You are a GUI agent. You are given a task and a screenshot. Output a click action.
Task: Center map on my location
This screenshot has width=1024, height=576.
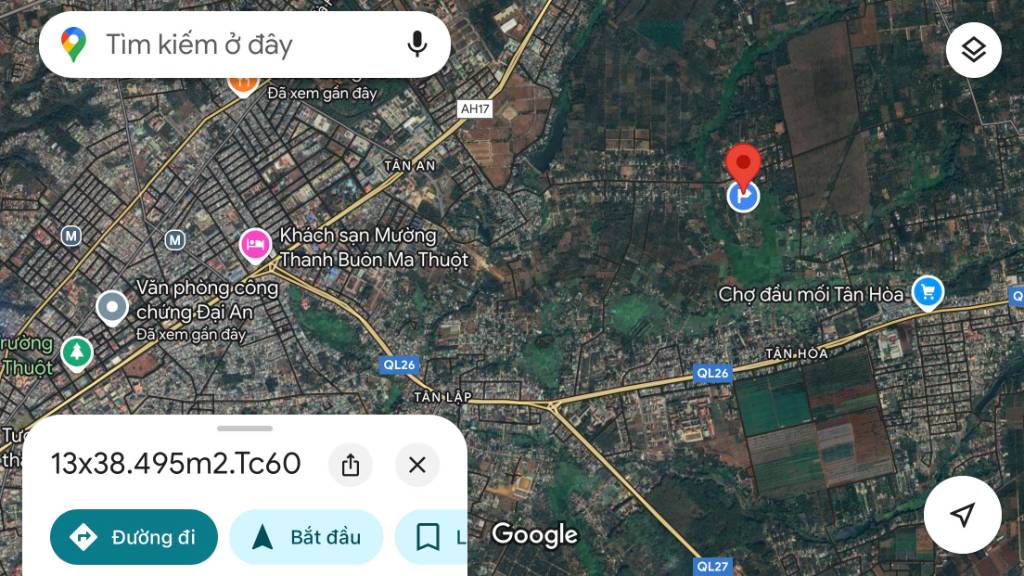962,515
